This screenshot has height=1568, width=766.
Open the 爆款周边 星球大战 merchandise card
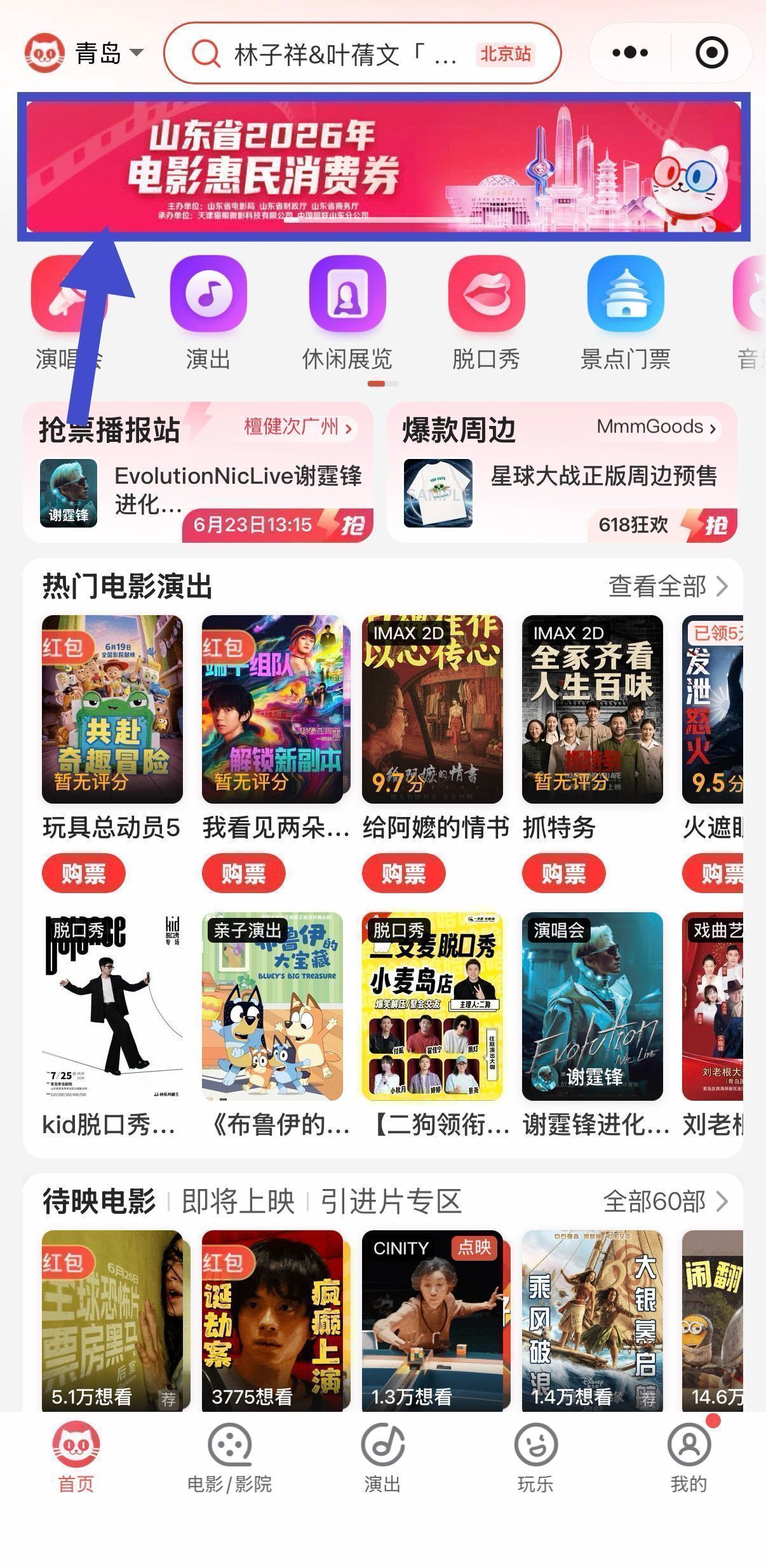[562, 472]
